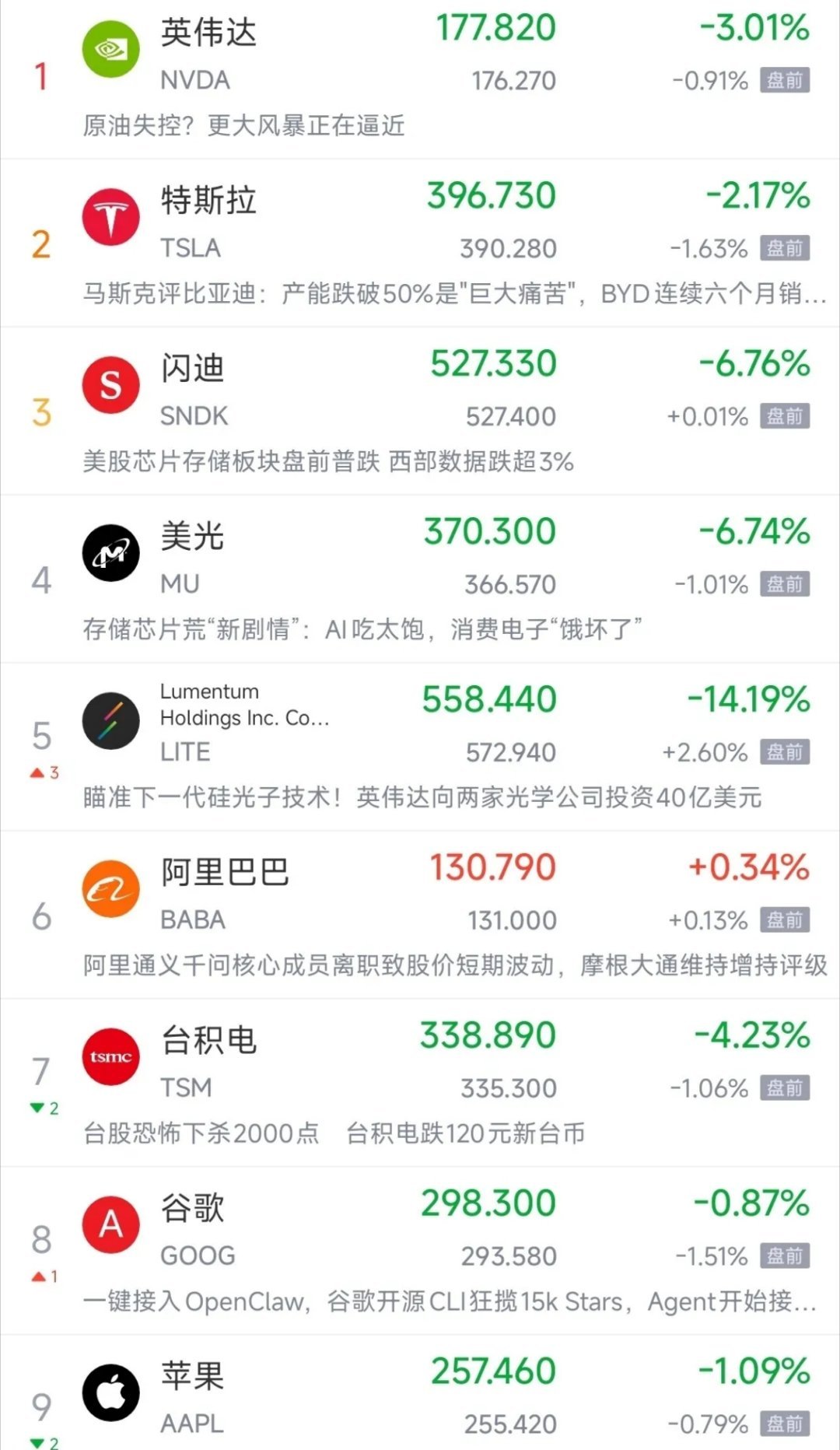This screenshot has height=1450, width=840.
Task: Click the Lumentum Holdings logo icon
Action: pyautogui.click(x=110, y=720)
